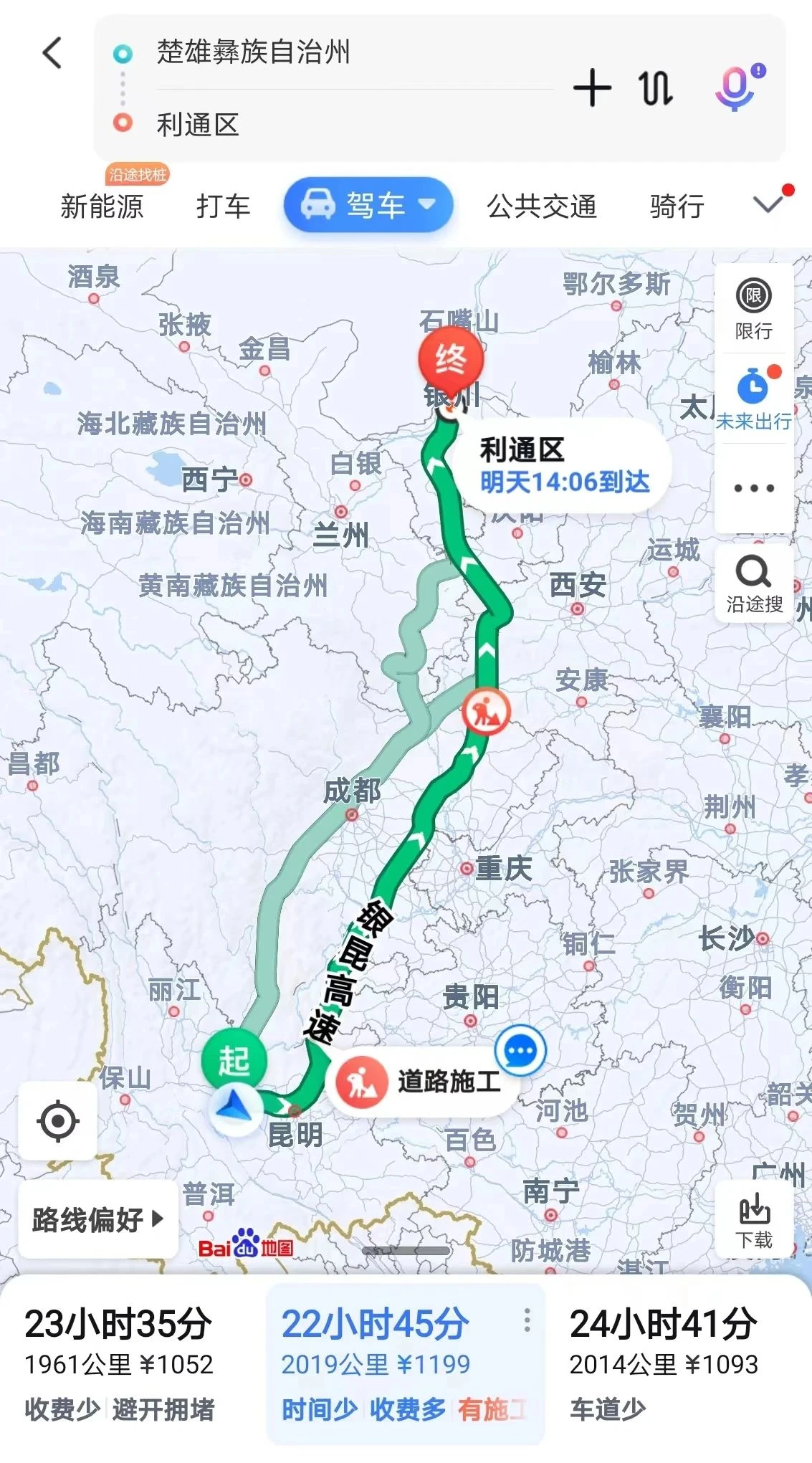Image resolution: width=812 pixels, height=1463 pixels.
Task: Go back from route planning
Action: point(52,54)
